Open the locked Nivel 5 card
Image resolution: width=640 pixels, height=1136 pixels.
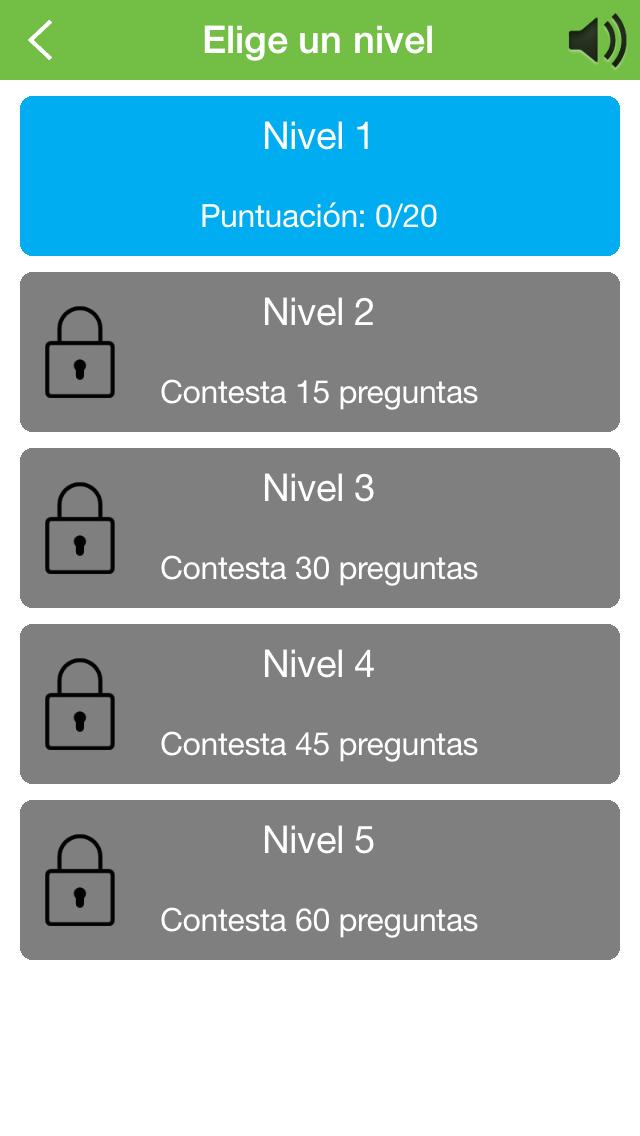(320, 880)
